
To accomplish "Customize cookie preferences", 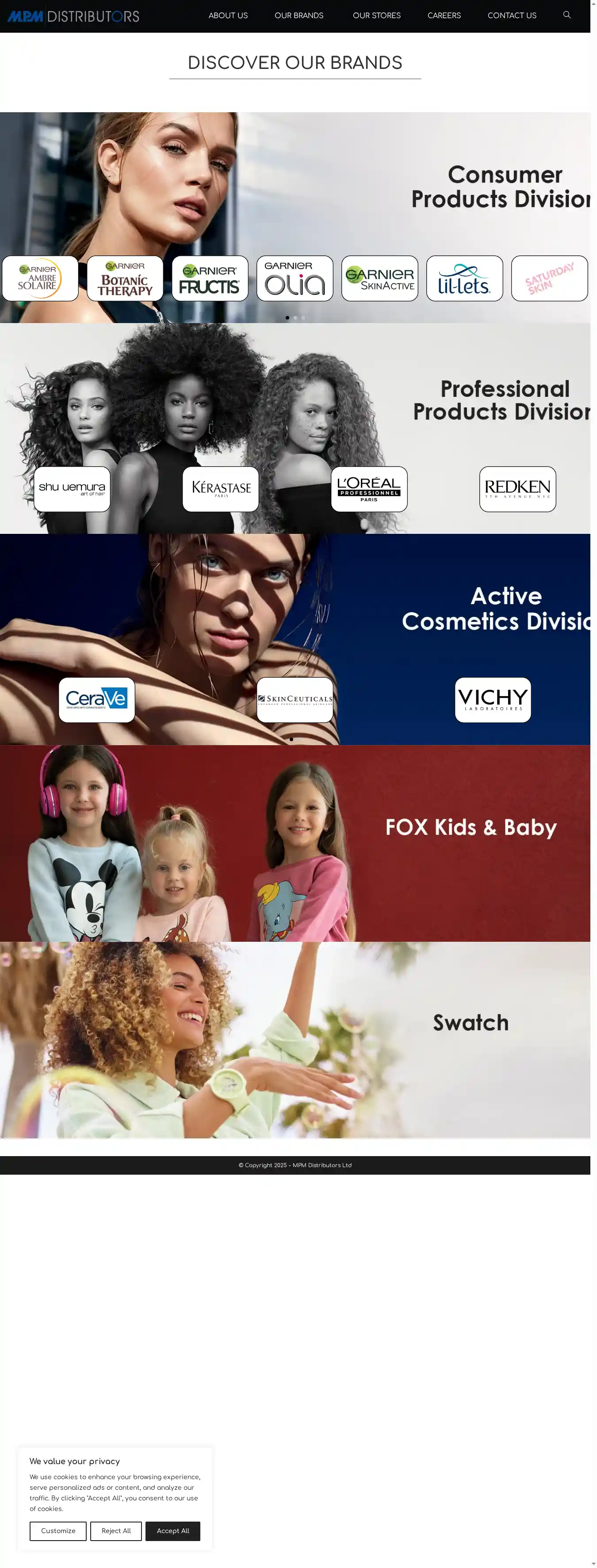I will 58,1530.
